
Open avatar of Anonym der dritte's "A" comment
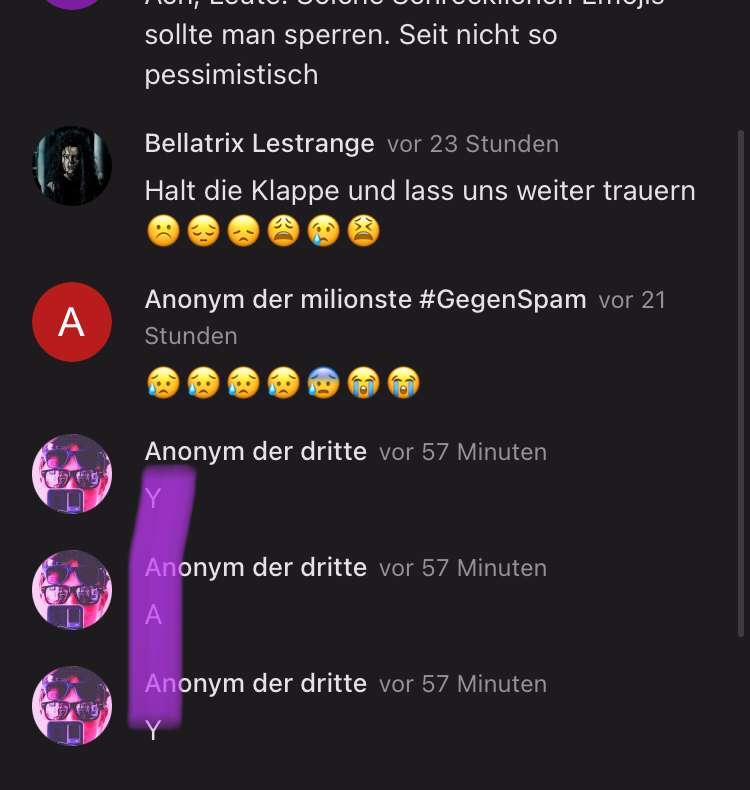click(72, 590)
